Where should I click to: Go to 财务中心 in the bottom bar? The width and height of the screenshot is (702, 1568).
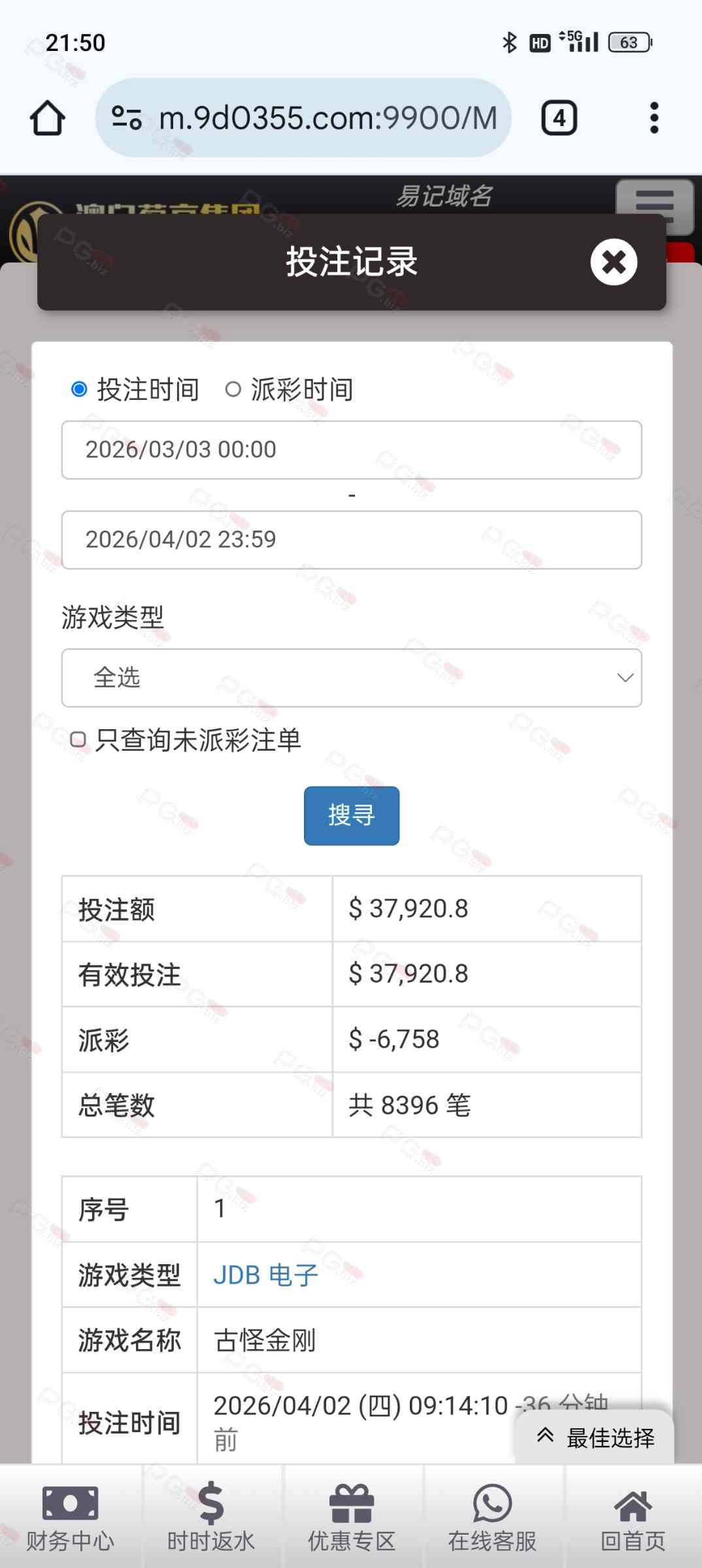(x=70, y=1517)
